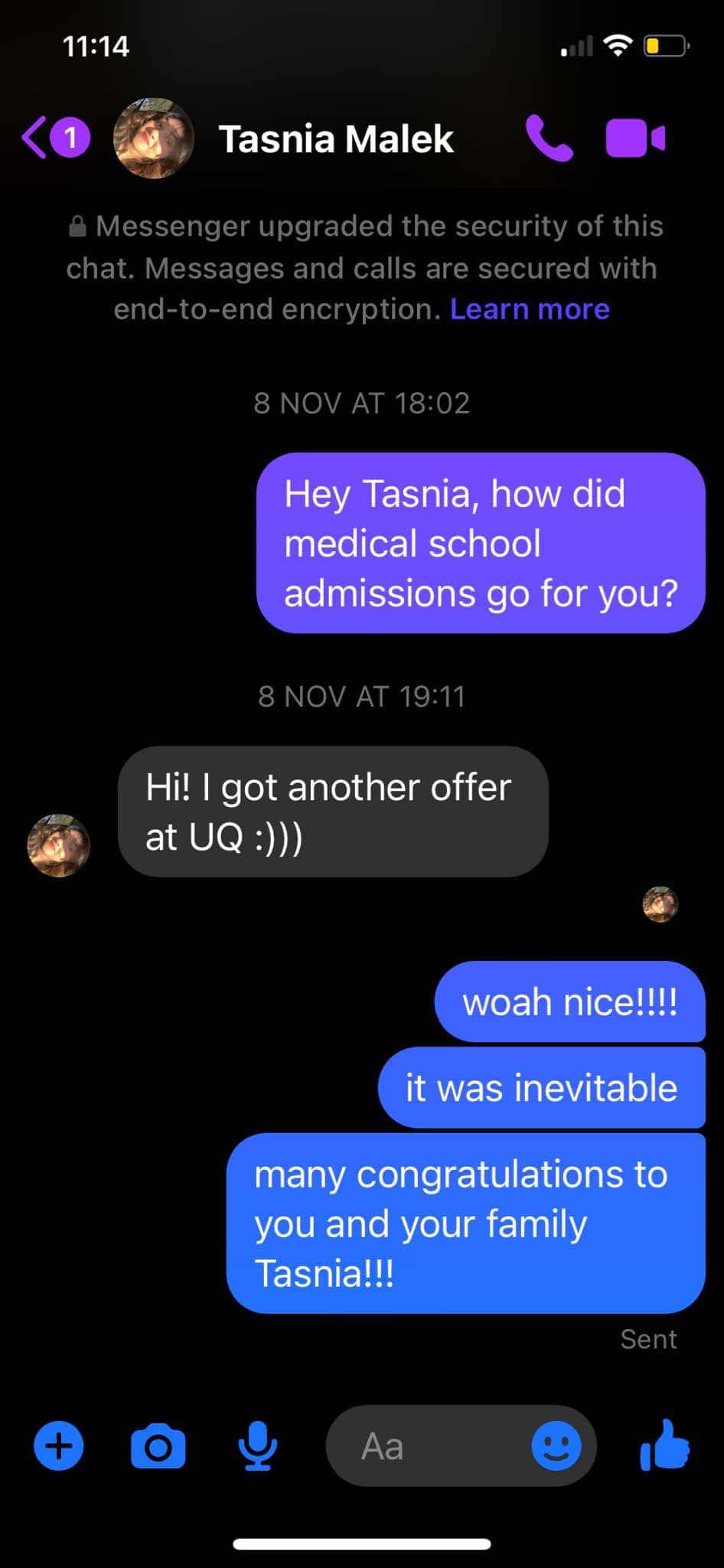This screenshot has width=724, height=1568.
Task: Record a voice message with the microphone
Action: [258, 1445]
